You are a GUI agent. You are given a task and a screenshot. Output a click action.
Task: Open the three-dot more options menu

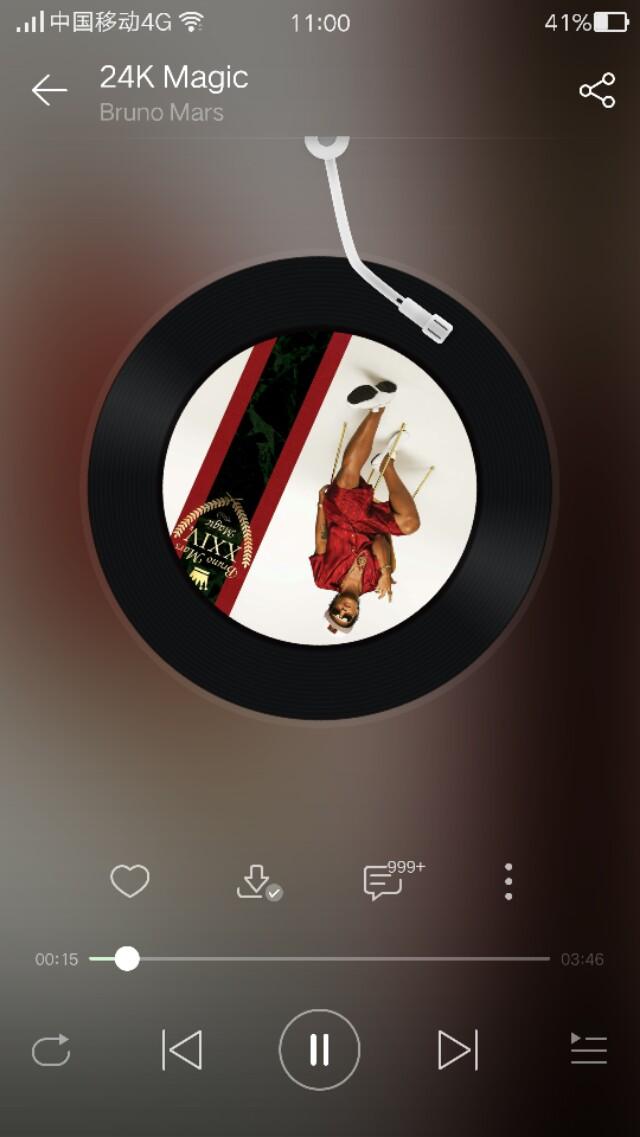509,881
